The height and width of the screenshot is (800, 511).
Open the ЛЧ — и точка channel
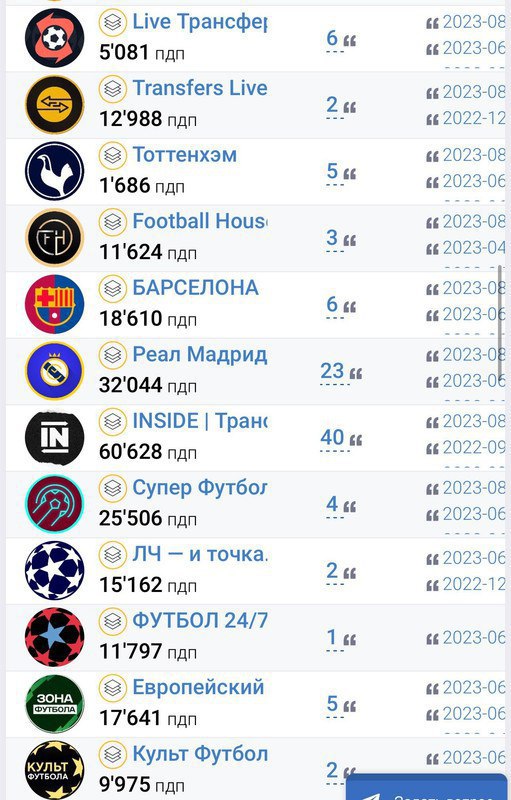[199, 554]
